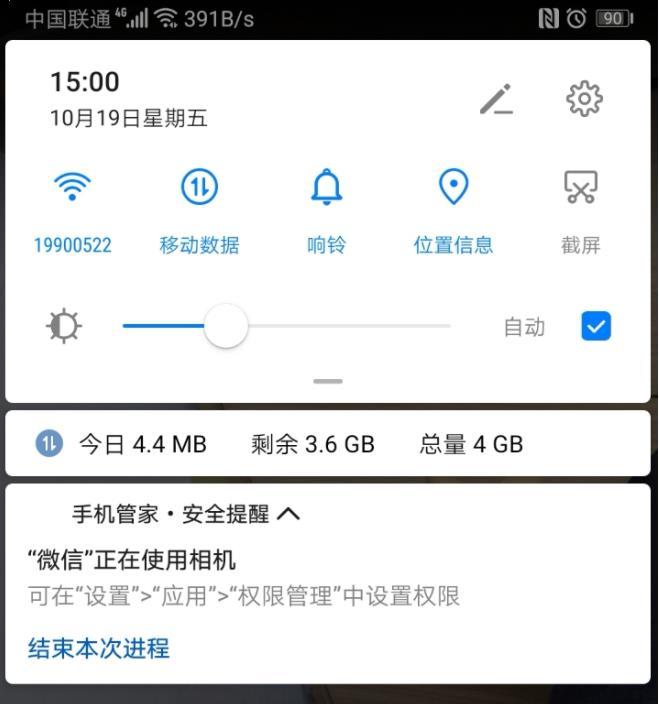Uncheck the 自动 auto-brightness checkbox
The height and width of the screenshot is (704, 659).
[x=596, y=326]
